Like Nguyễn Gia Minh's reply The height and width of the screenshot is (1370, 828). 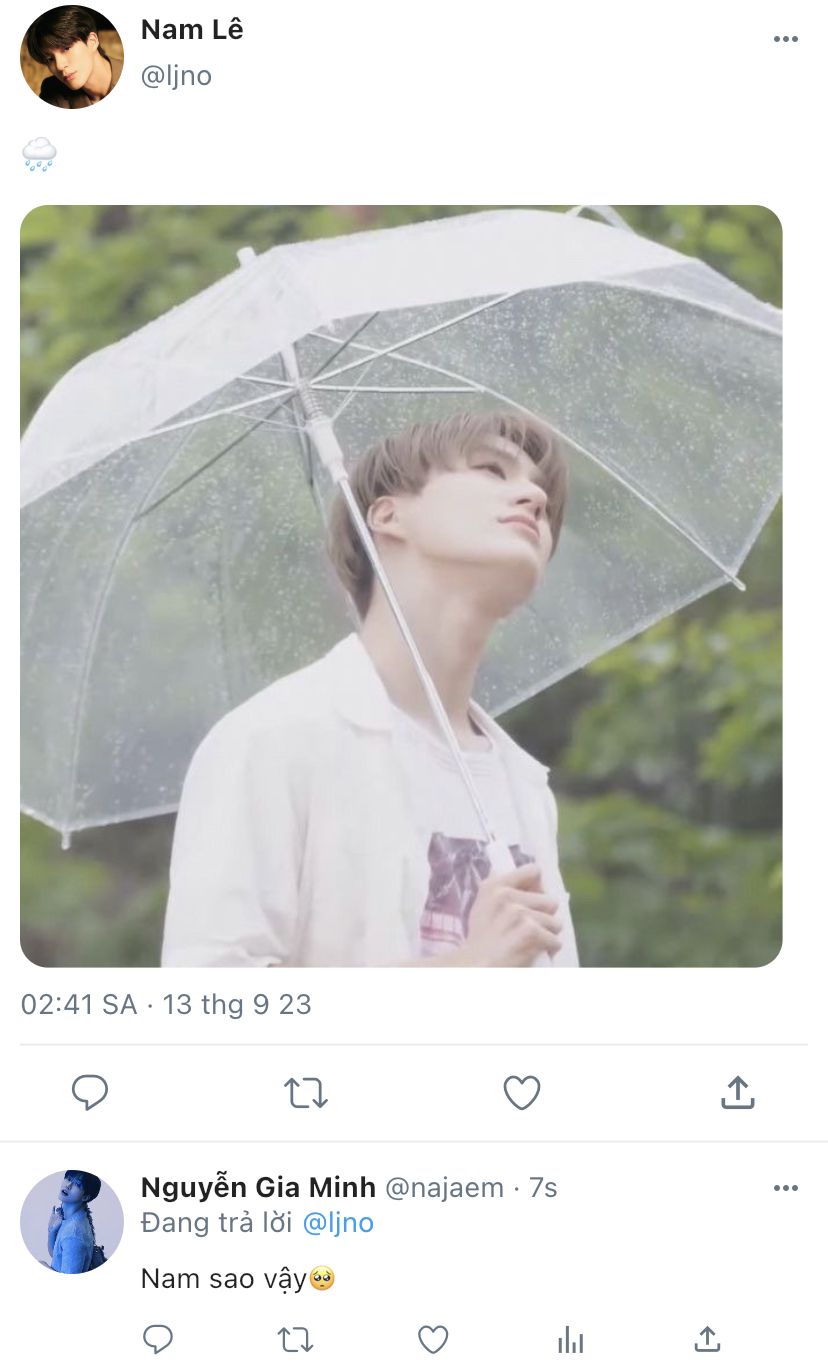tap(432, 1339)
